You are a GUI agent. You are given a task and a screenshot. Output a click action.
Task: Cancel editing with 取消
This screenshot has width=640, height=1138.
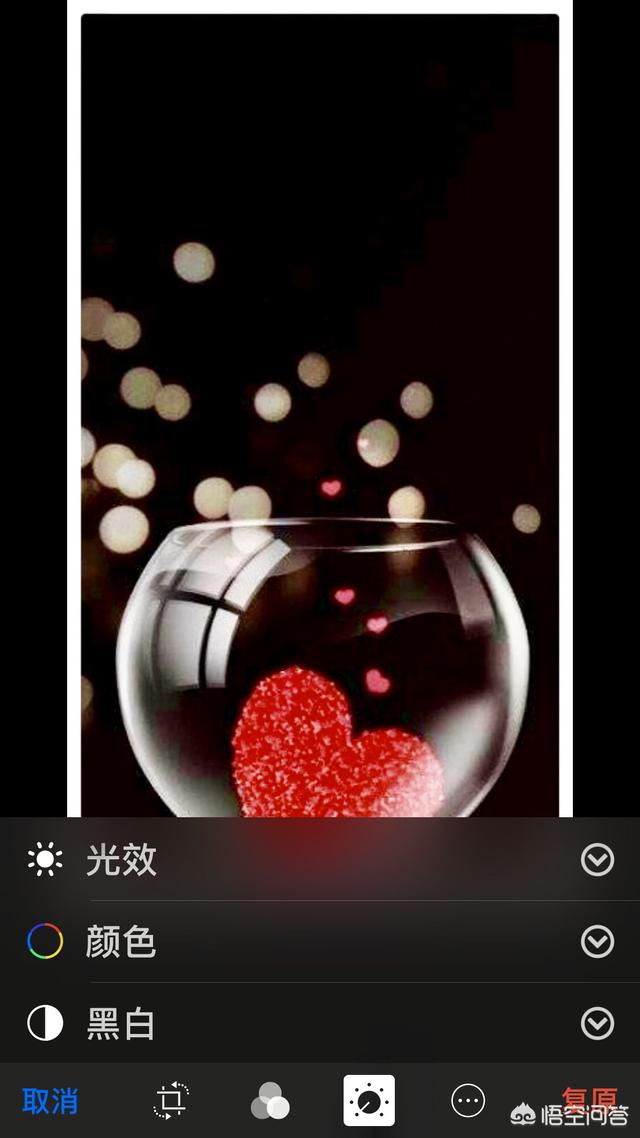(50, 1101)
